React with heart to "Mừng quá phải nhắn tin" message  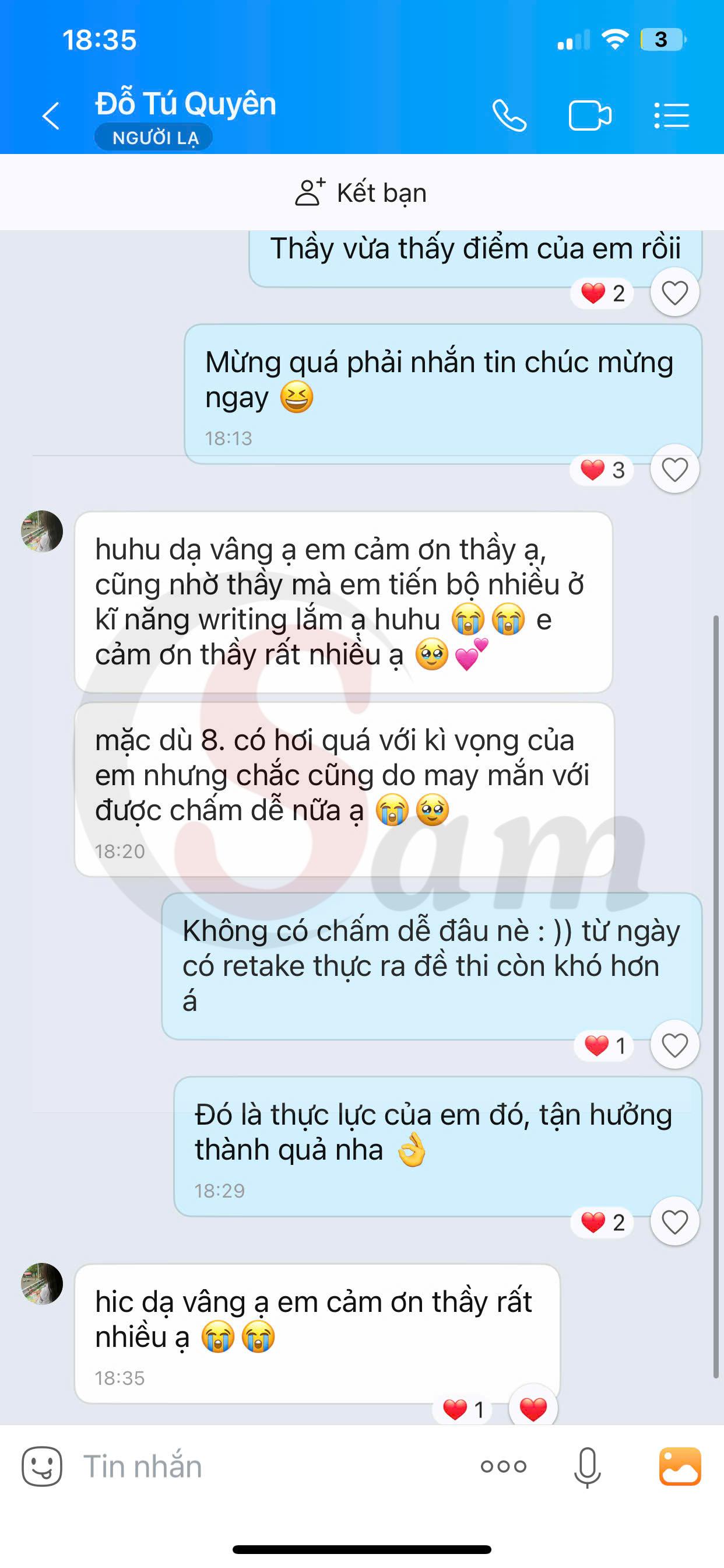point(674,470)
